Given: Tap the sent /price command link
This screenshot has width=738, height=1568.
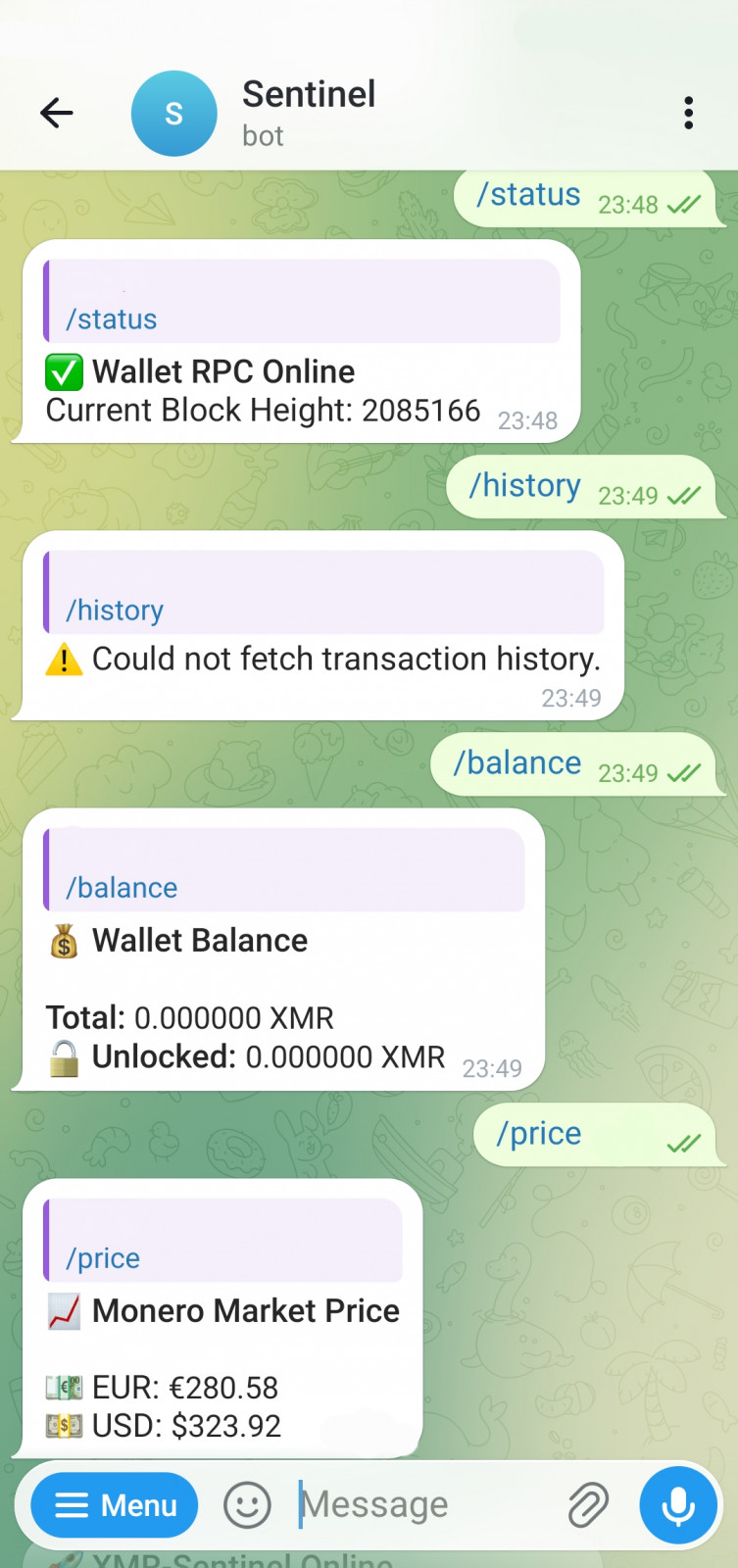Looking at the screenshot, I should click(539, 1134).
